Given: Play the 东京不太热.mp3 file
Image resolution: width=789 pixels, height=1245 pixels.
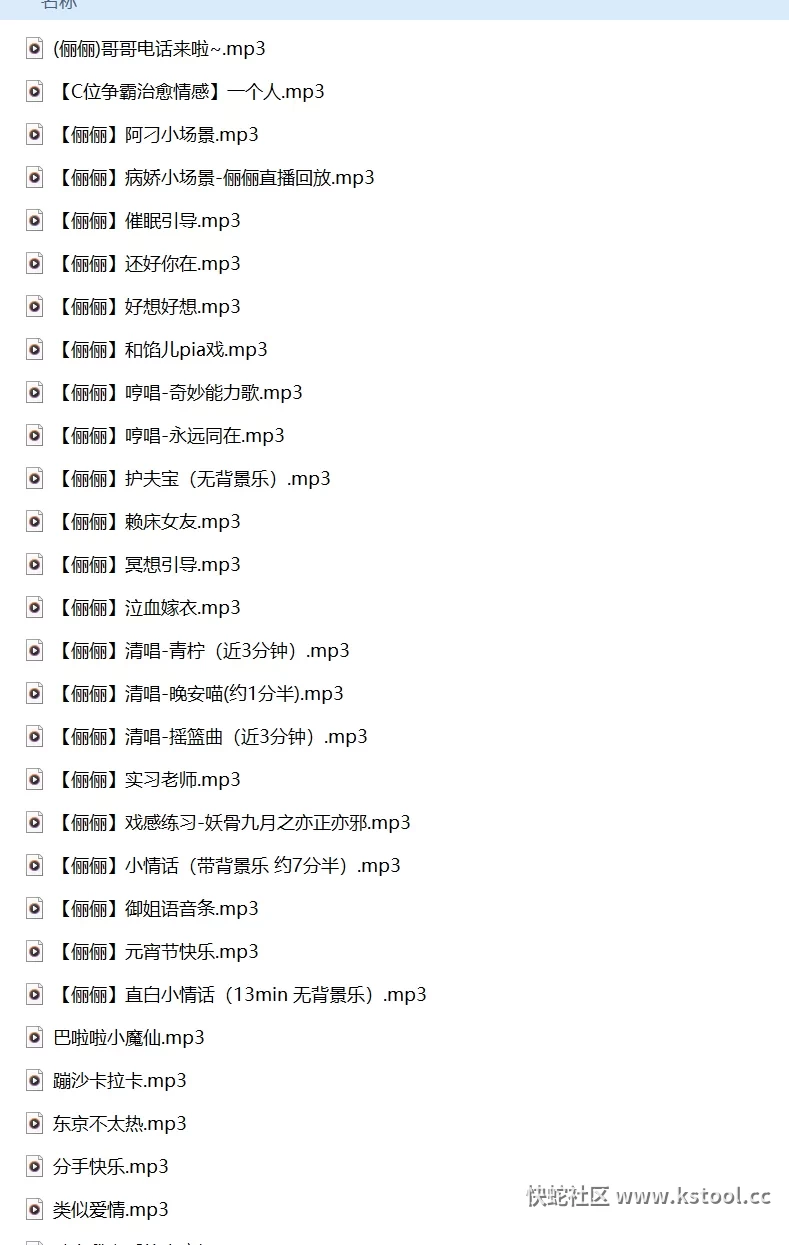Looking at the screenshot, I should pos(120,1123).
